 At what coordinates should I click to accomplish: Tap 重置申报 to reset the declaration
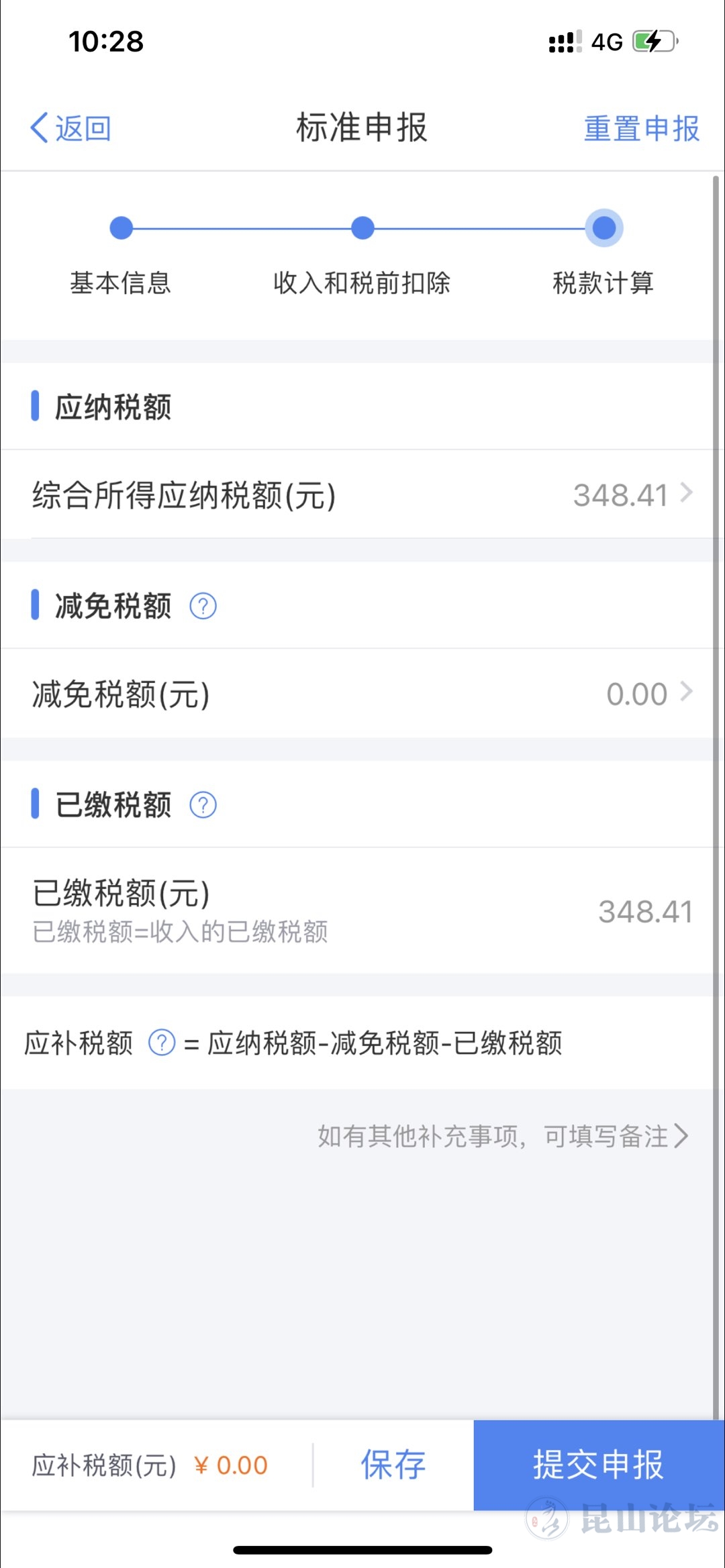[641, 128]
